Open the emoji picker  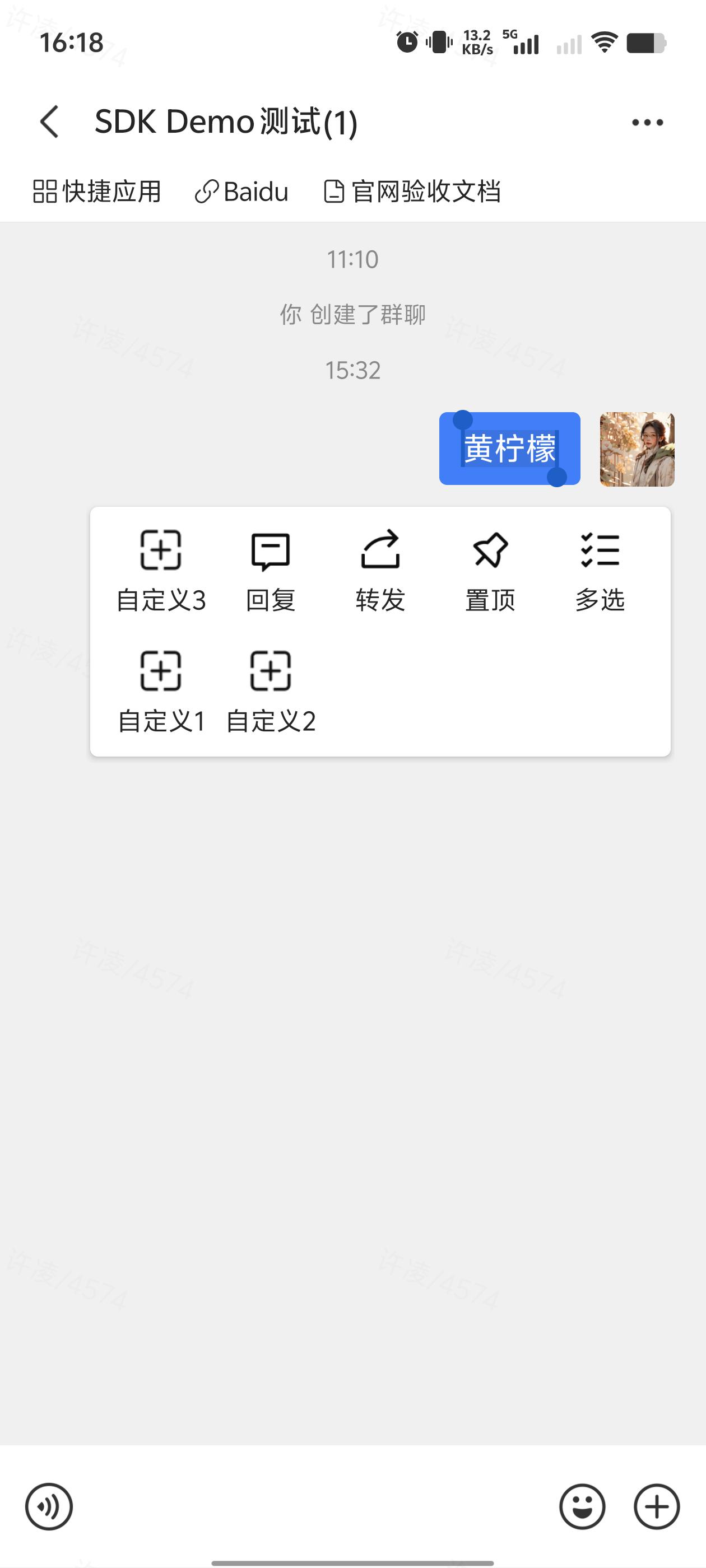pyautogui.click(x=582, y=1506)
